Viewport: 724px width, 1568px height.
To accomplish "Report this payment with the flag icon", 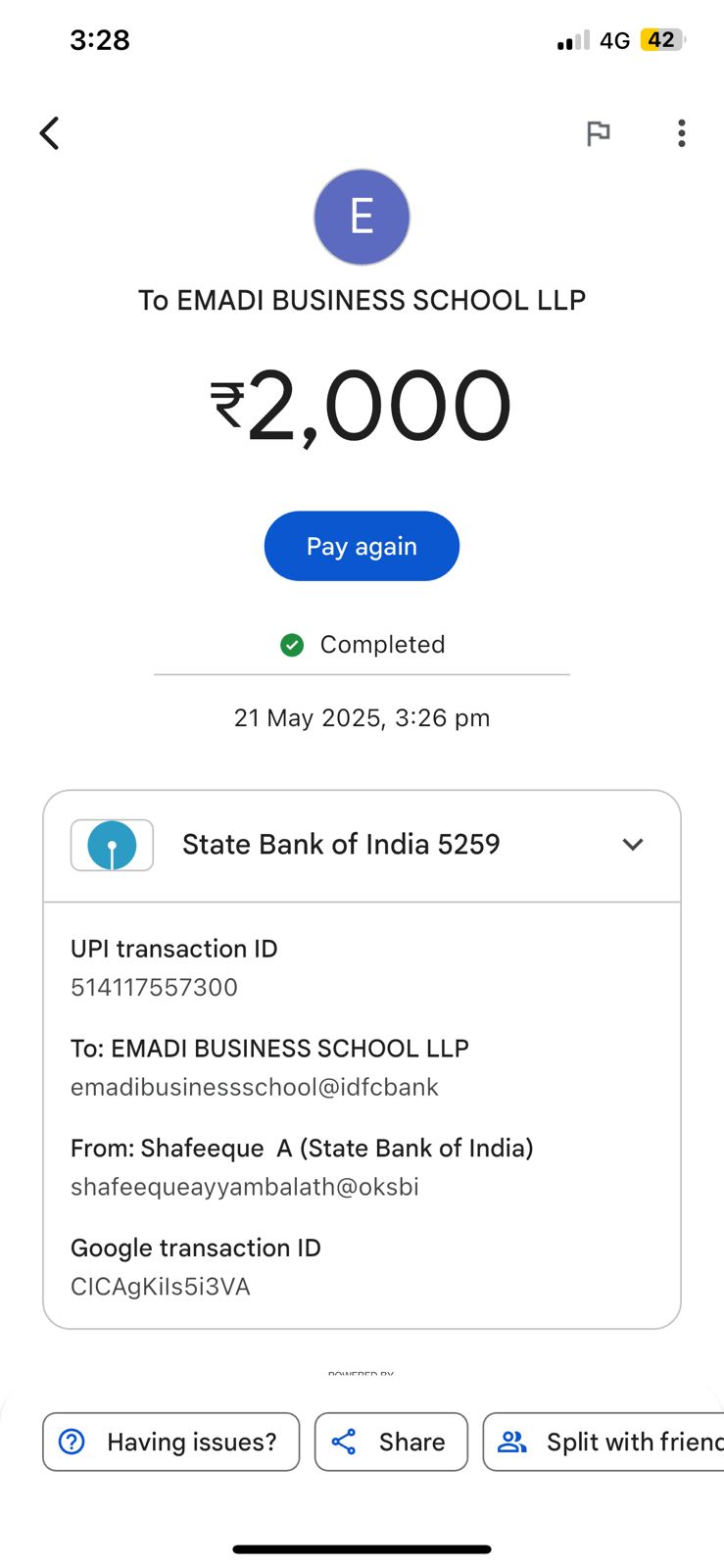I will [598, 133].
